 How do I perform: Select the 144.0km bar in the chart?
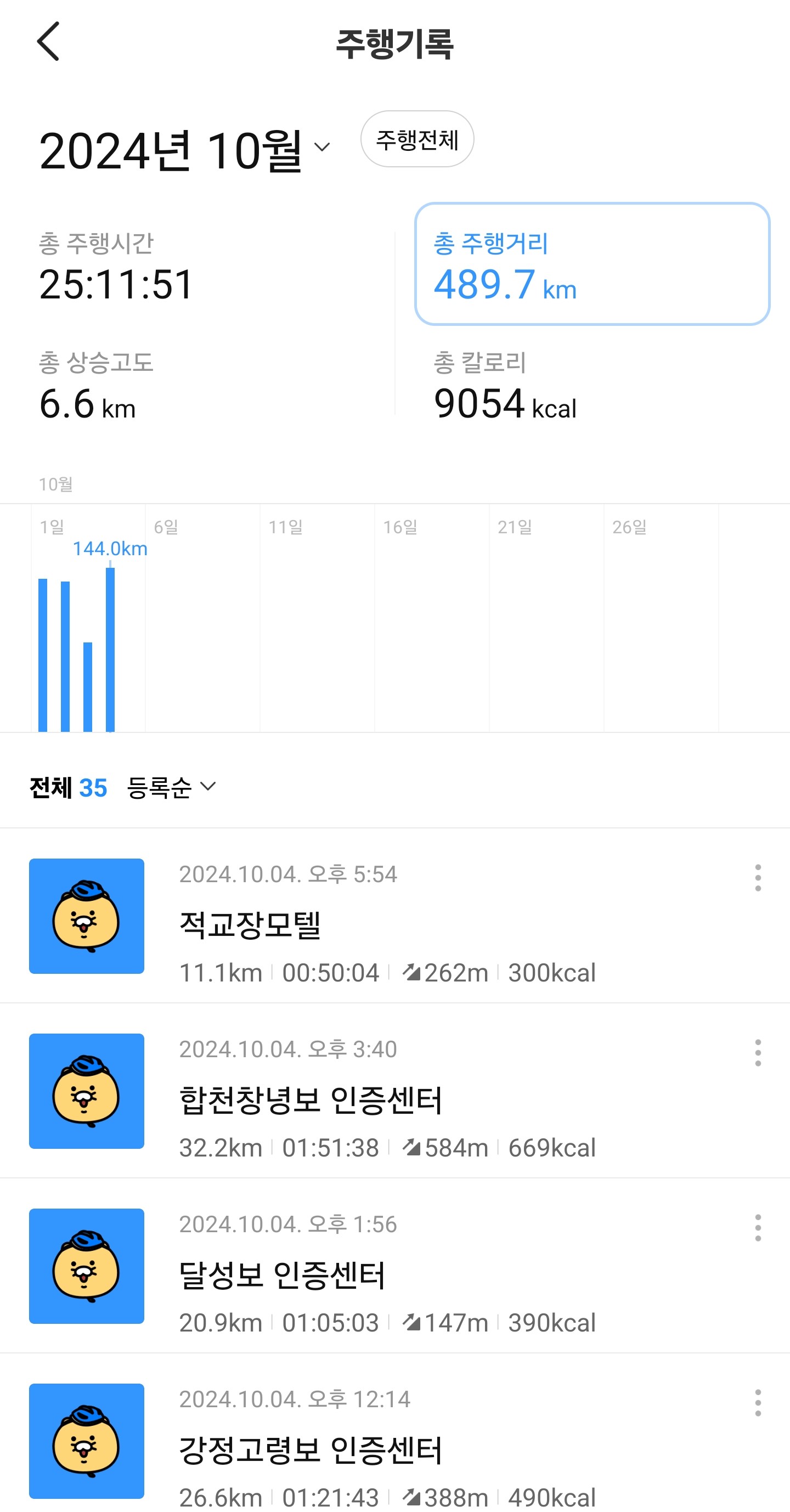click(x=110, y=649)
